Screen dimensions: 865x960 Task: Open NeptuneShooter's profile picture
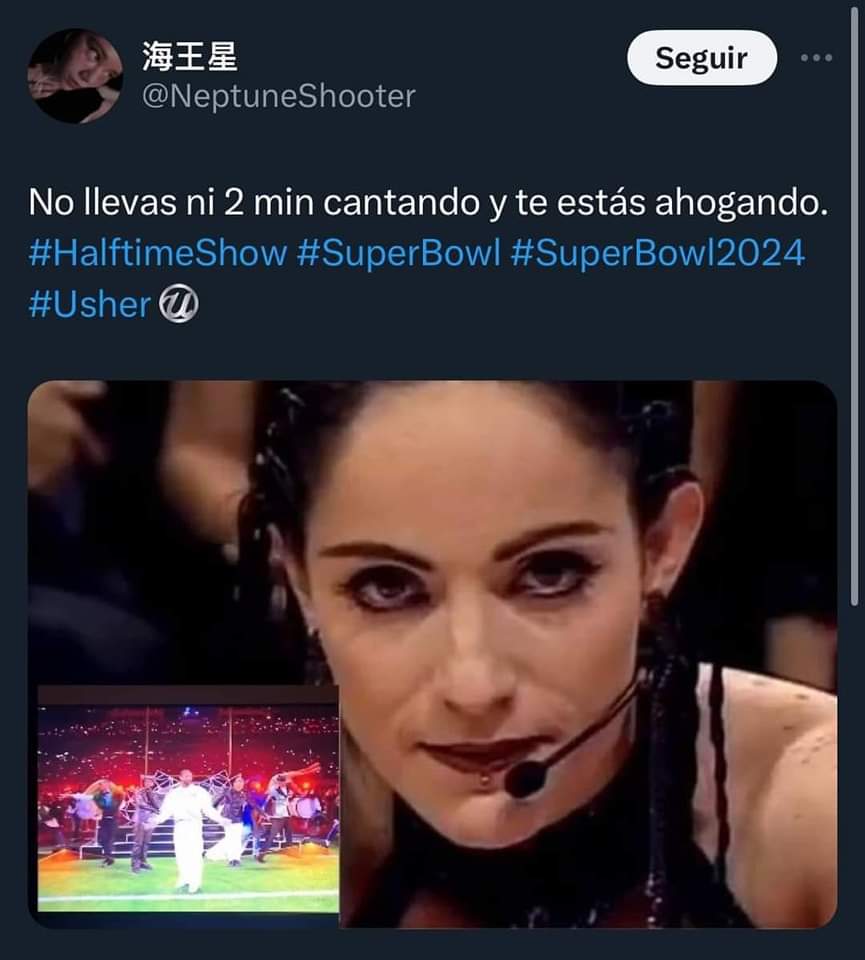click(x=75, y=75)
